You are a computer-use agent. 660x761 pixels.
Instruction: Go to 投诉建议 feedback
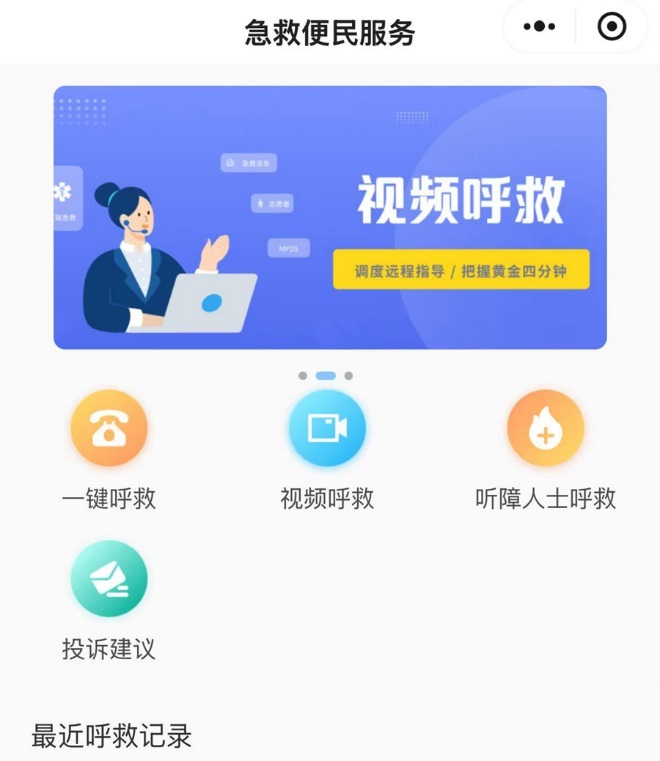pyautogui.click(x=109, y=579)
